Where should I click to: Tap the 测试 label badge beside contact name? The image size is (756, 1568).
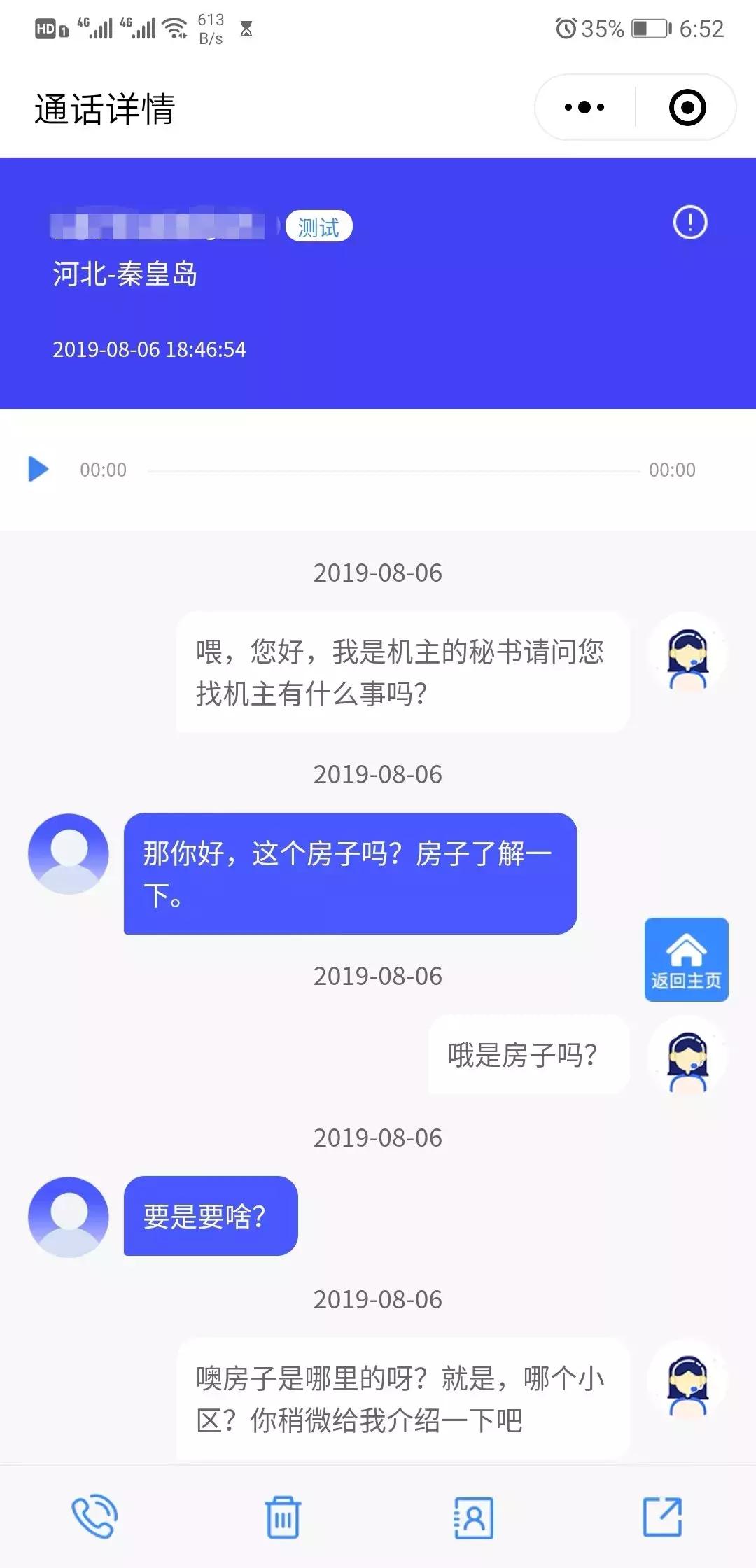[x=318, y=226]
